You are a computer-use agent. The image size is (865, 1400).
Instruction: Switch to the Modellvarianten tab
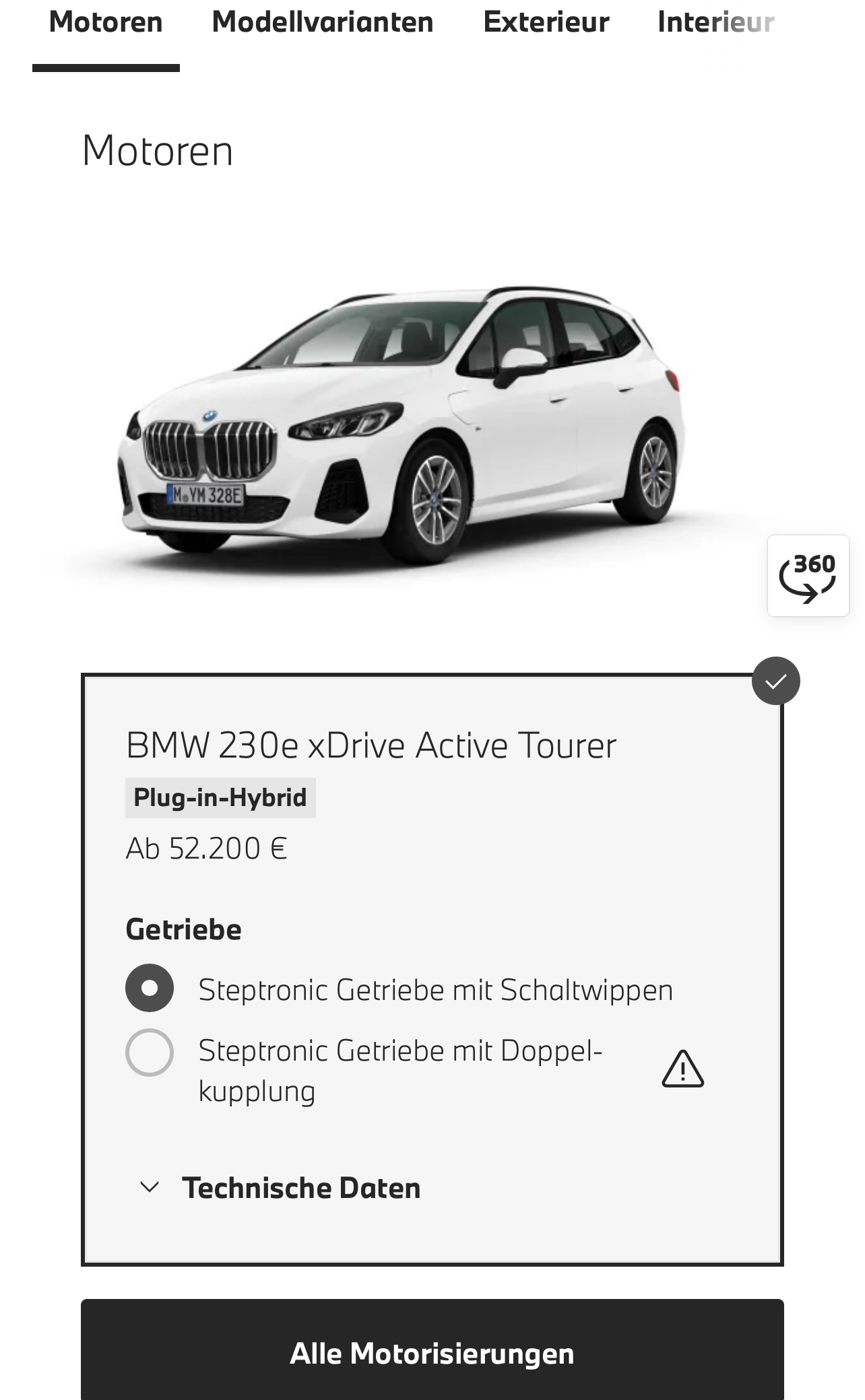point(323,22)
